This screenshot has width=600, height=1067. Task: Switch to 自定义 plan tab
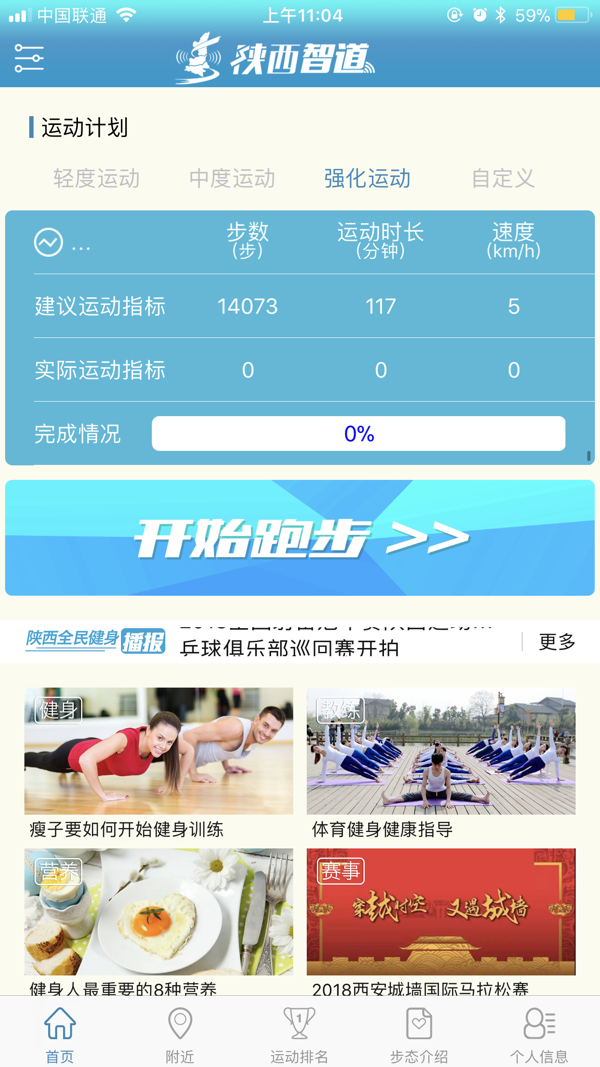[503, 179]
